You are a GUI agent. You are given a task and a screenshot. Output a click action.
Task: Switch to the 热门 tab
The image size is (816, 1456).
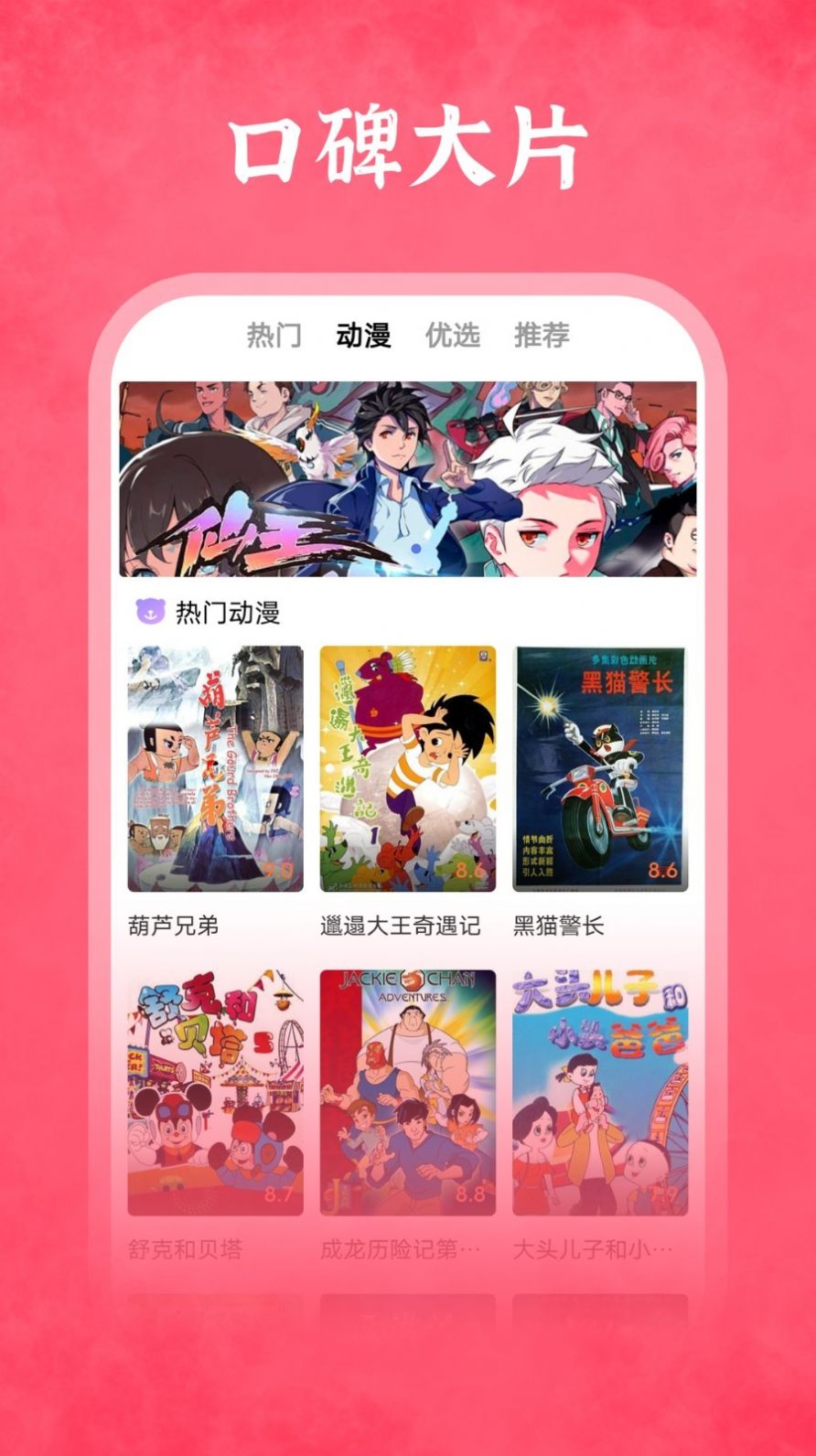(x=274, y=337)
